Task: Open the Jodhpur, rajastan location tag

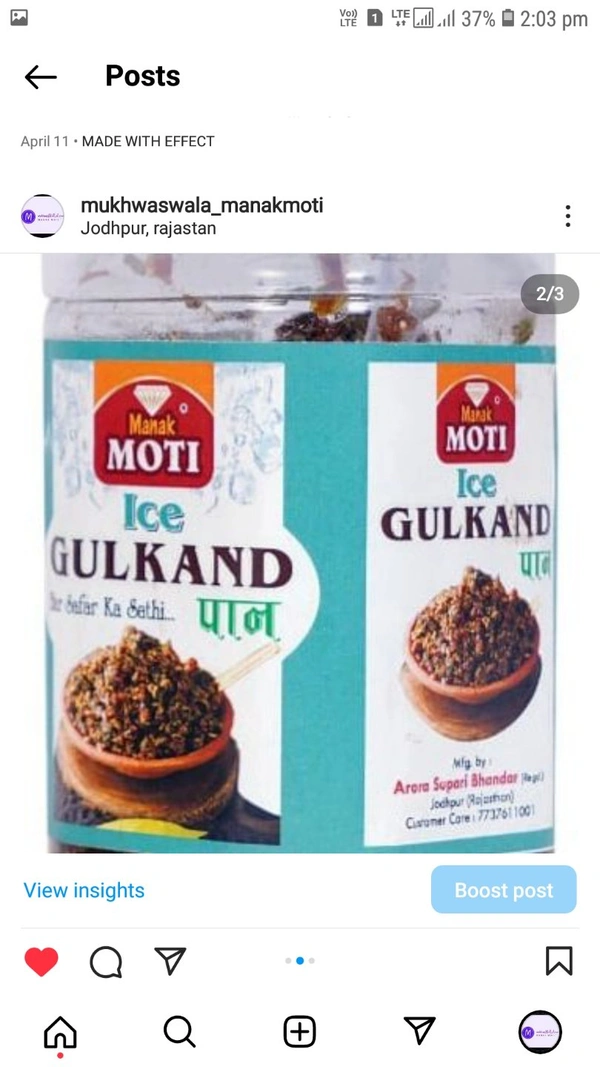Action: pyautogui.click(x=148, y=228)
